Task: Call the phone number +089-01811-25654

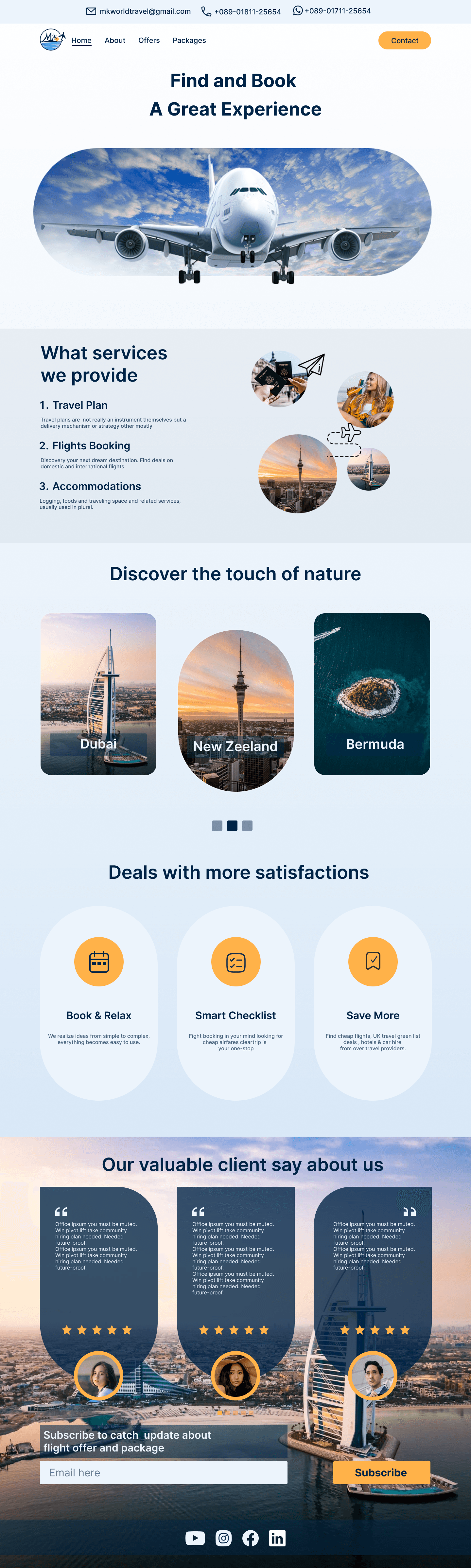Action: coord(246,11)
